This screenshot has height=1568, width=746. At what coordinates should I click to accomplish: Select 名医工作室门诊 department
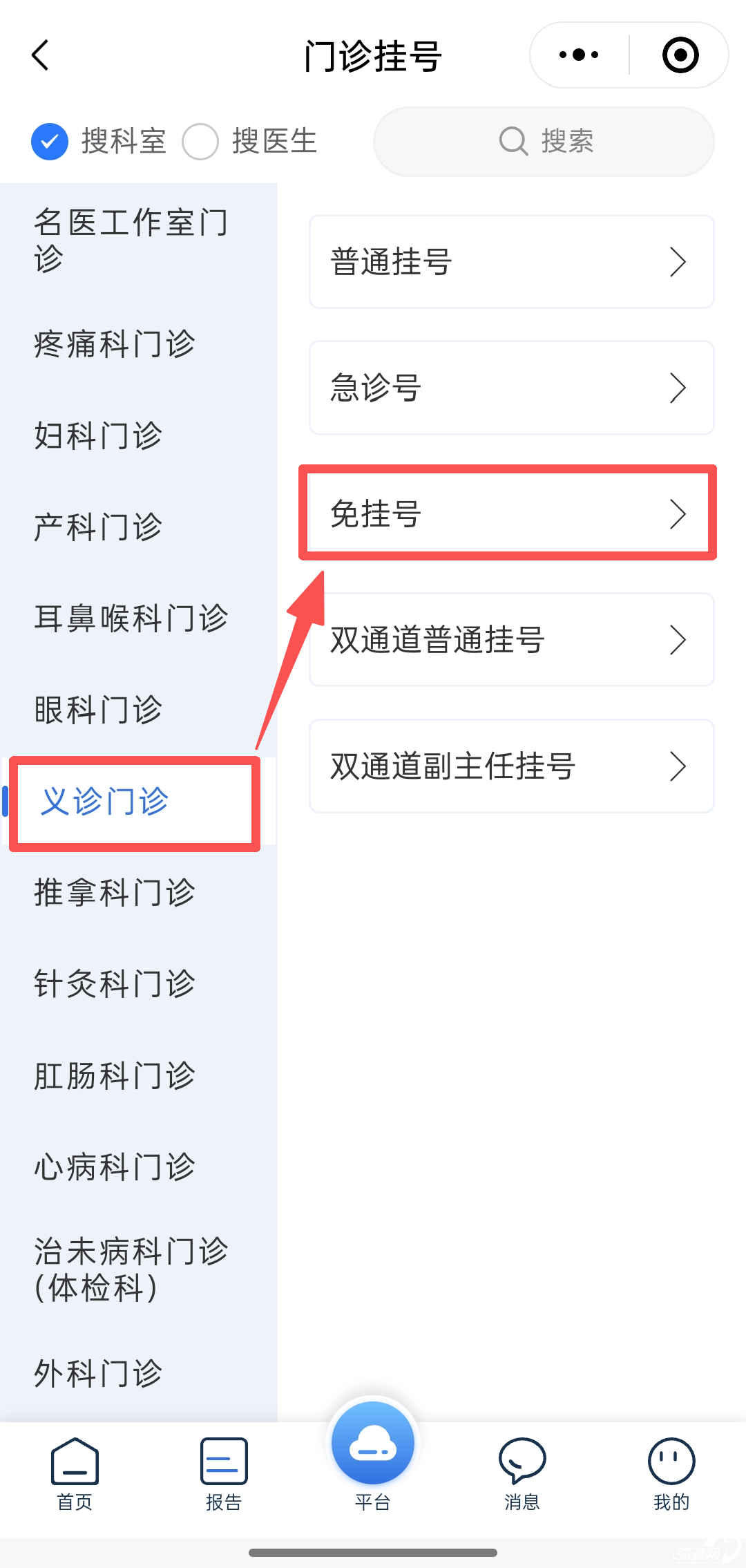[x=131, y=240]
